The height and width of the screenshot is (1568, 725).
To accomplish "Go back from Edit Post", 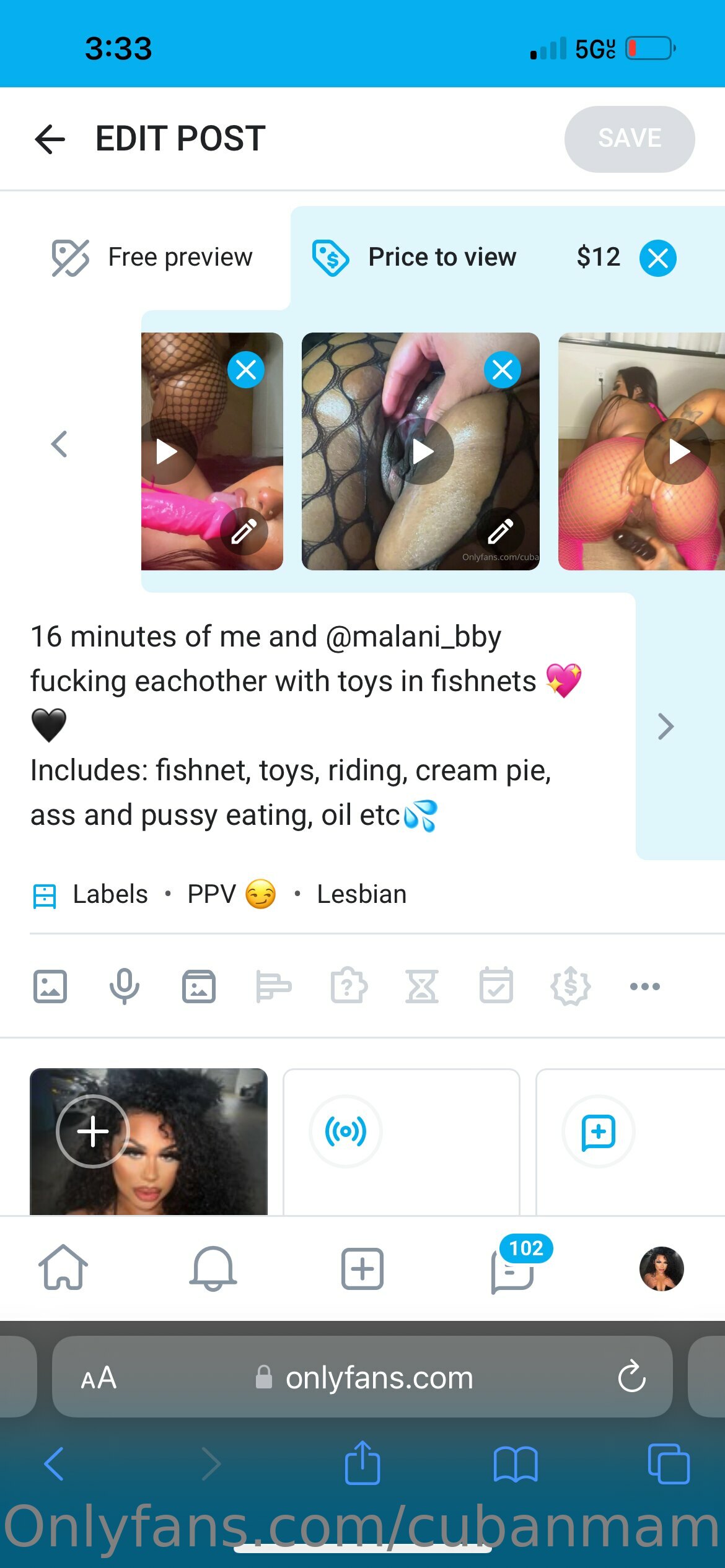I will pos(50,139).
